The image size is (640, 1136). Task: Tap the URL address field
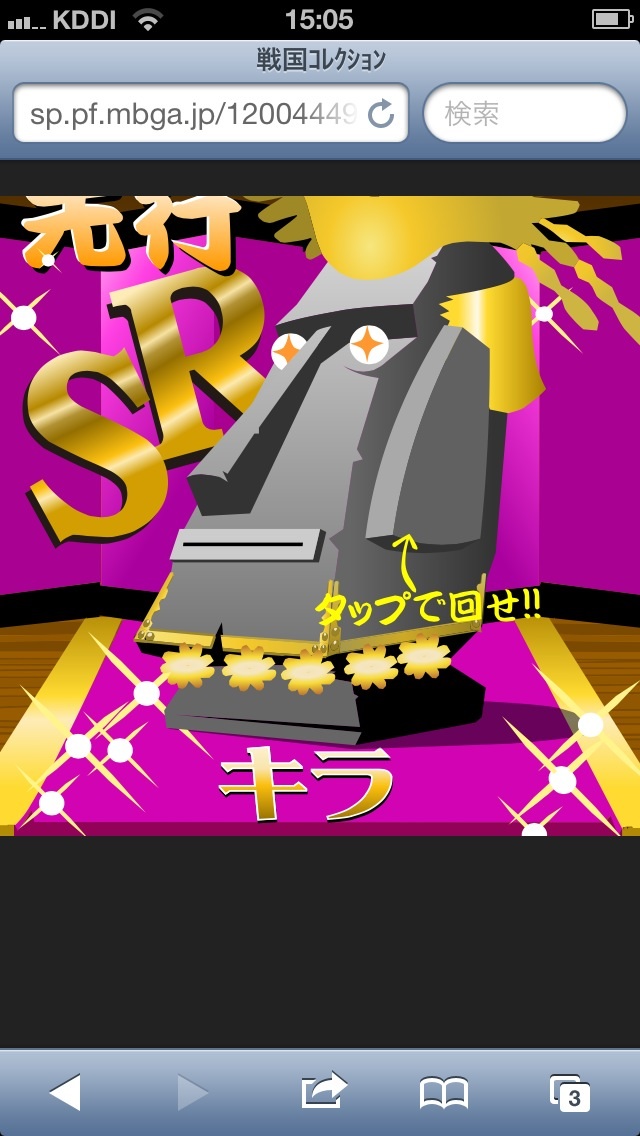(190, 114)
